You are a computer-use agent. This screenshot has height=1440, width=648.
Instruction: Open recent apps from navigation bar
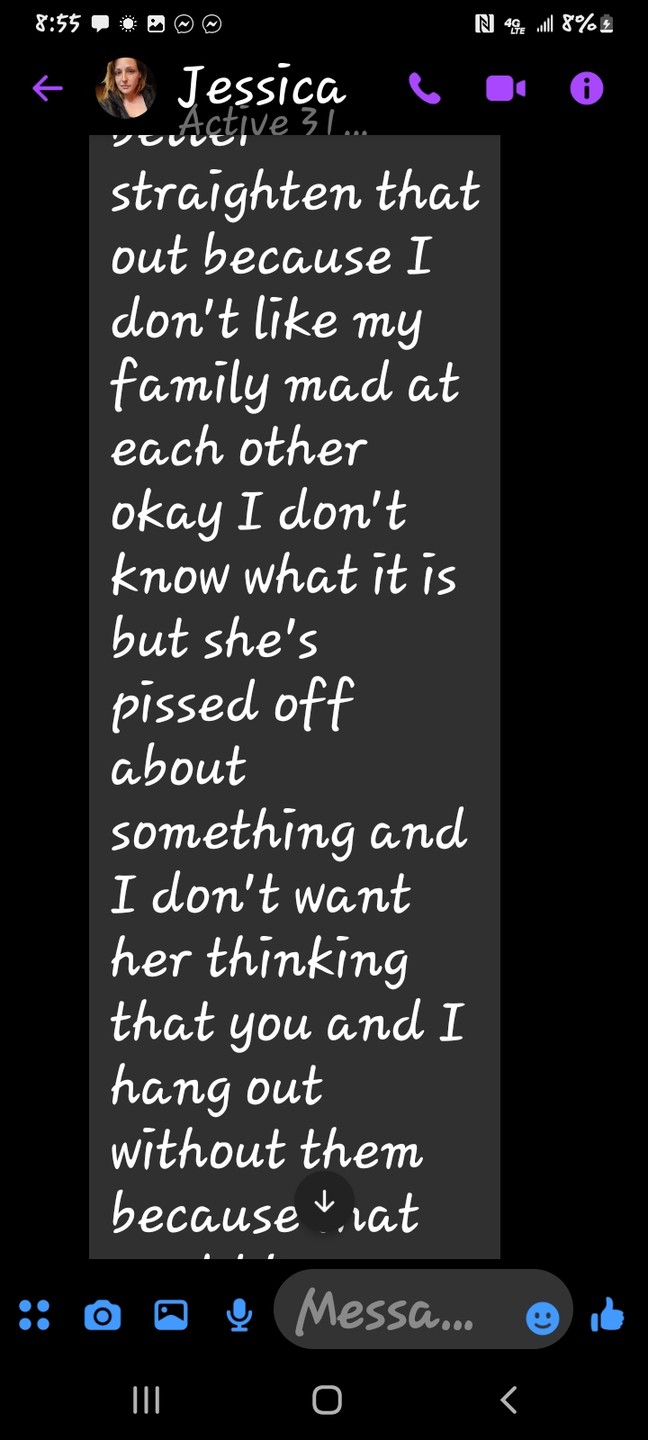coord(146,1400)
